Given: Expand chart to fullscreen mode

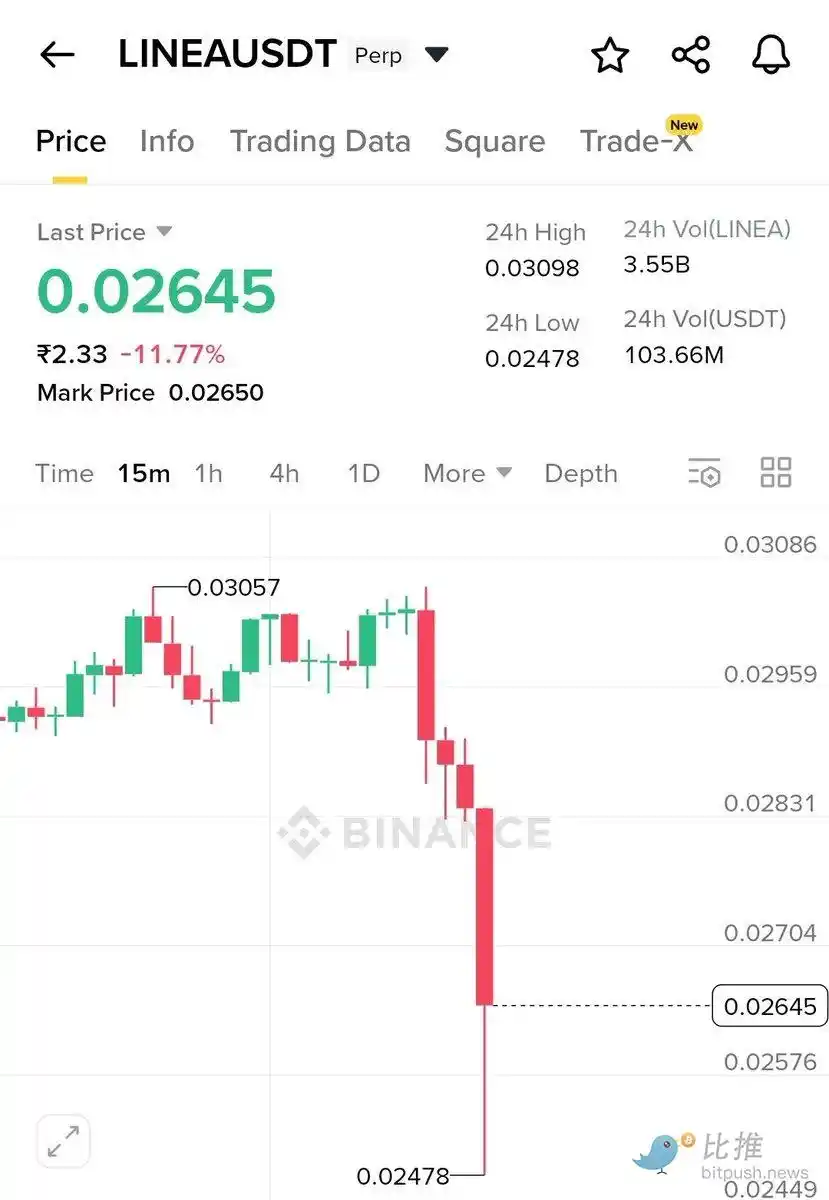Looking at the screenshot, I should [x=62, y=1140].
